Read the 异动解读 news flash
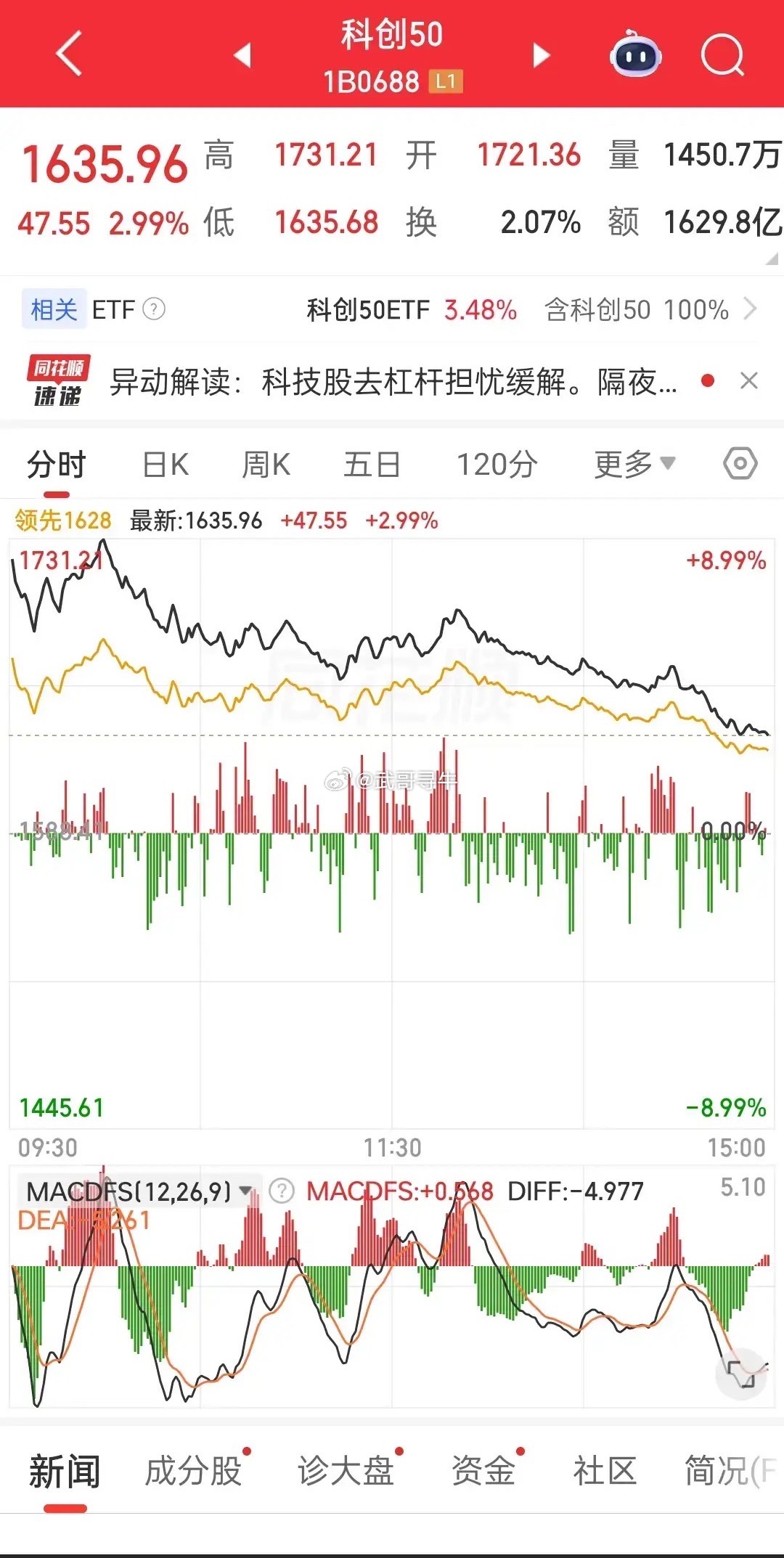Image resolution: width=784 pixels, height=1558 pixels. coord(393,381)
